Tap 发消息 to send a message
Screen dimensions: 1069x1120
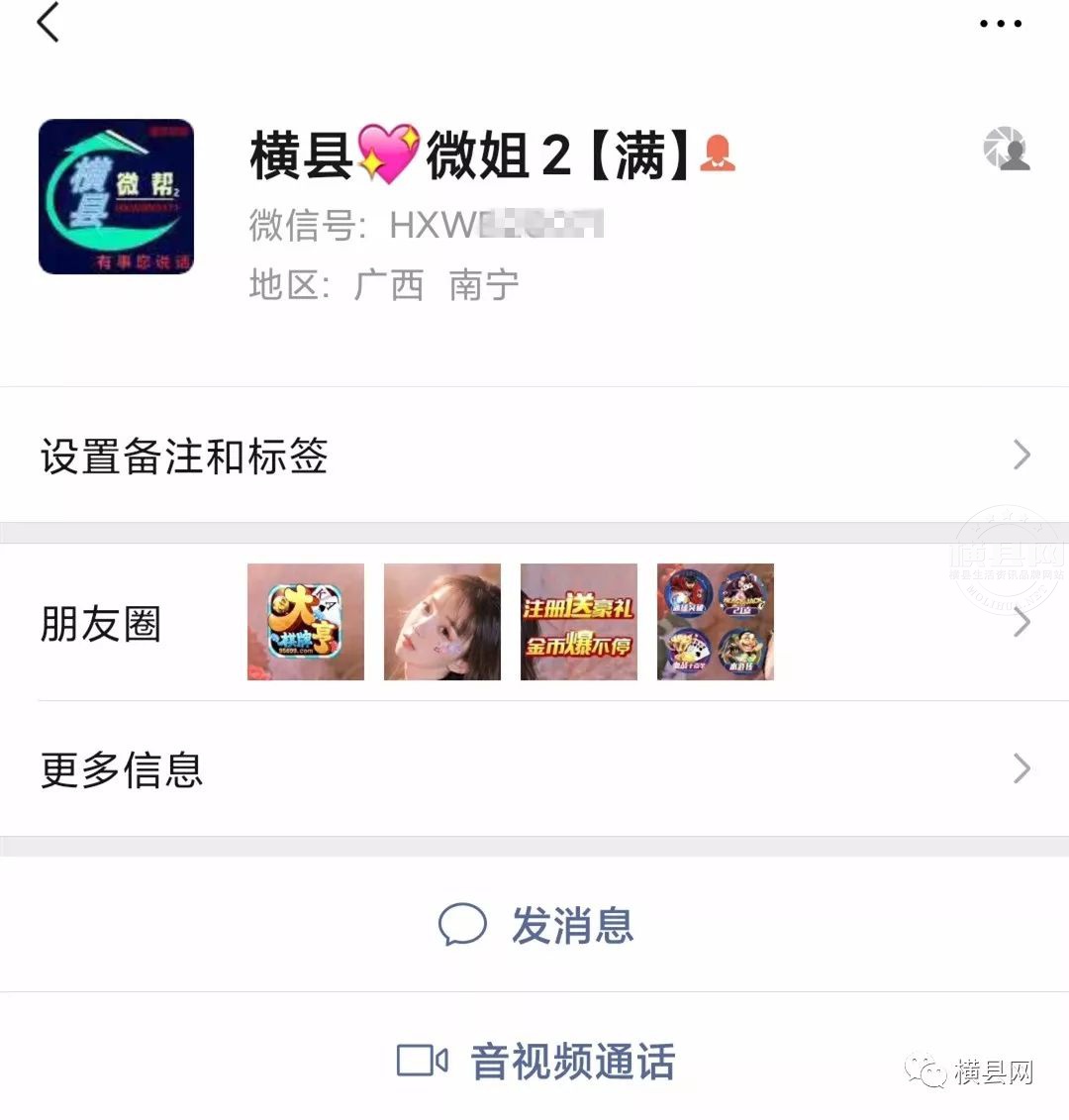click(535, 926)
